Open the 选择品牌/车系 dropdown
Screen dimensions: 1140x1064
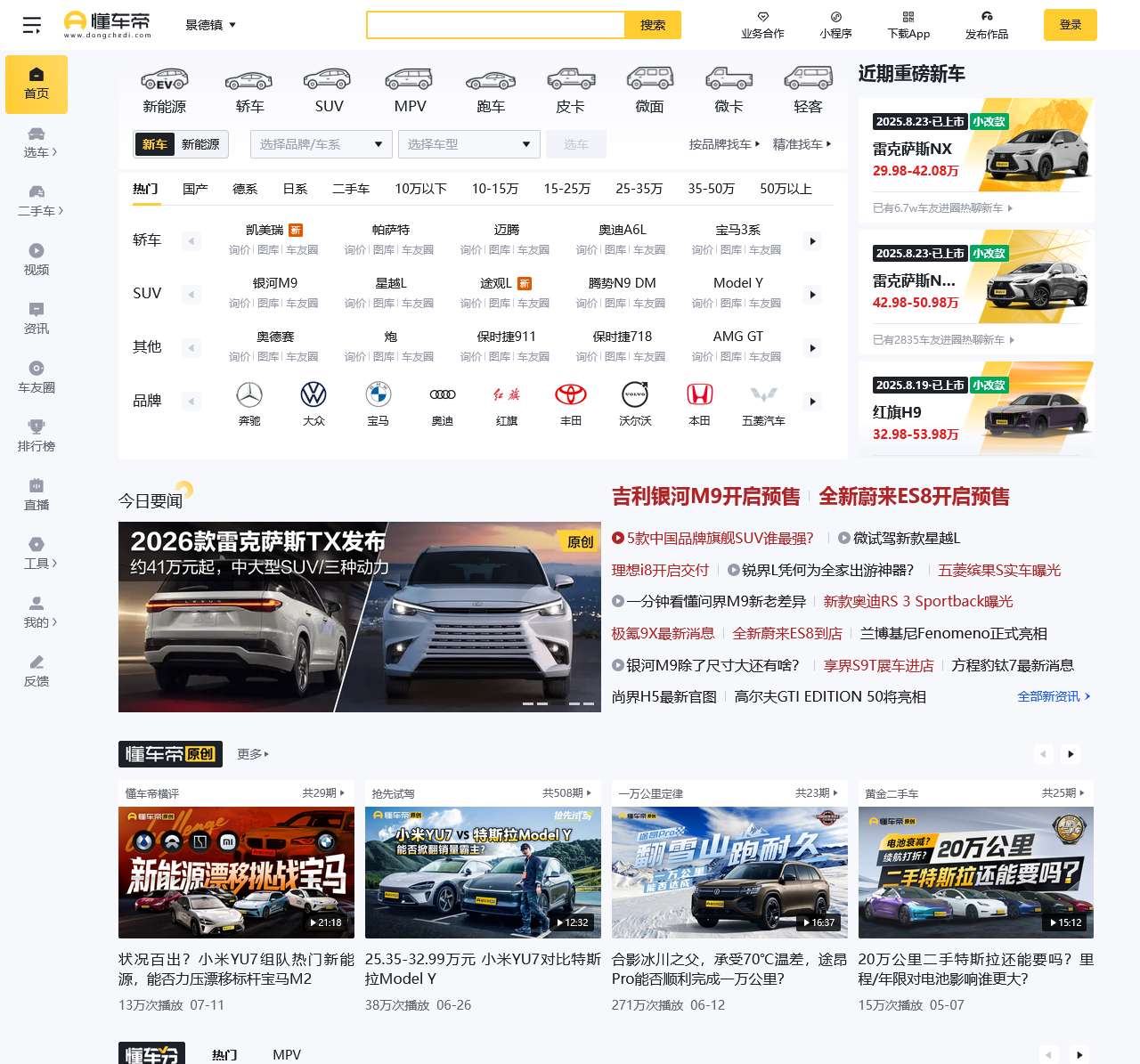(321, 144)
